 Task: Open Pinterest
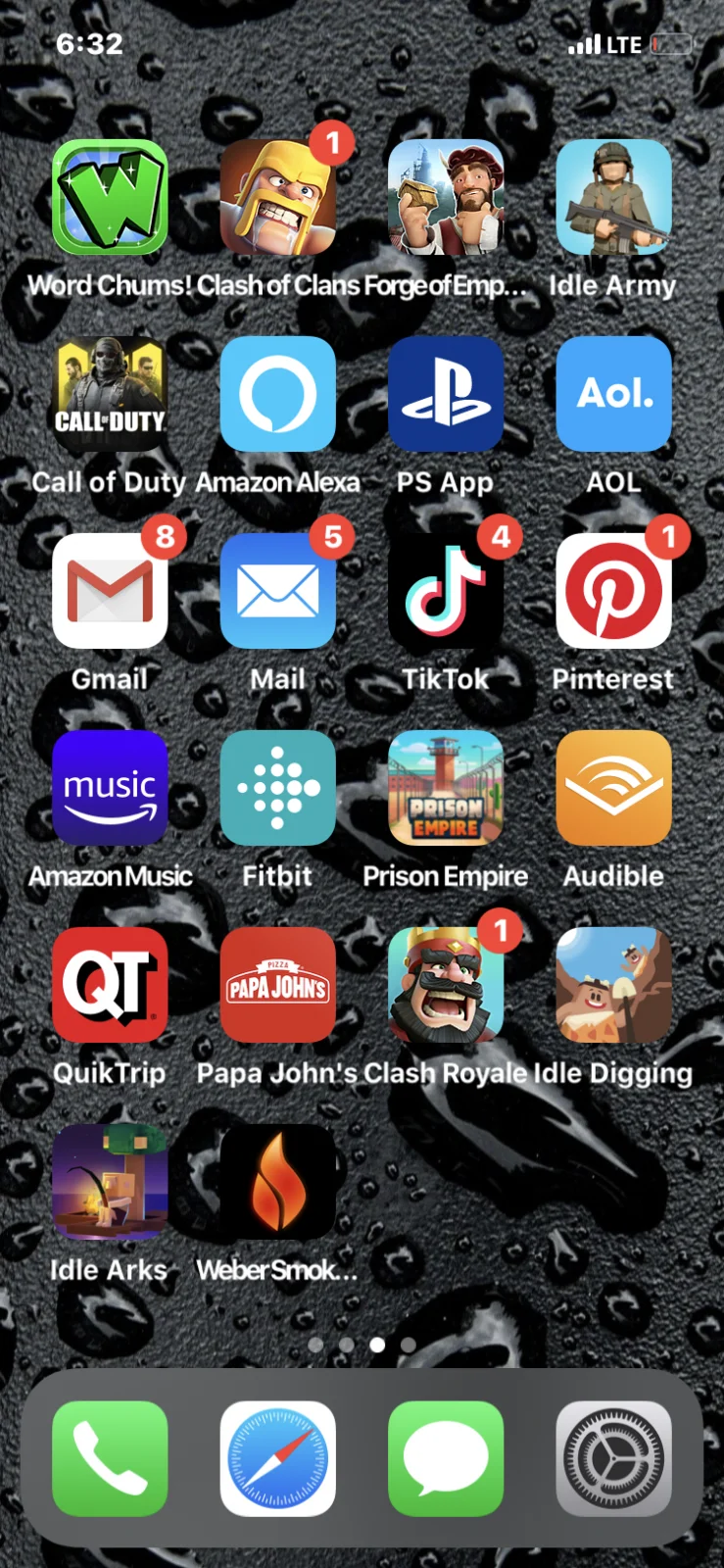pos(613,591)
